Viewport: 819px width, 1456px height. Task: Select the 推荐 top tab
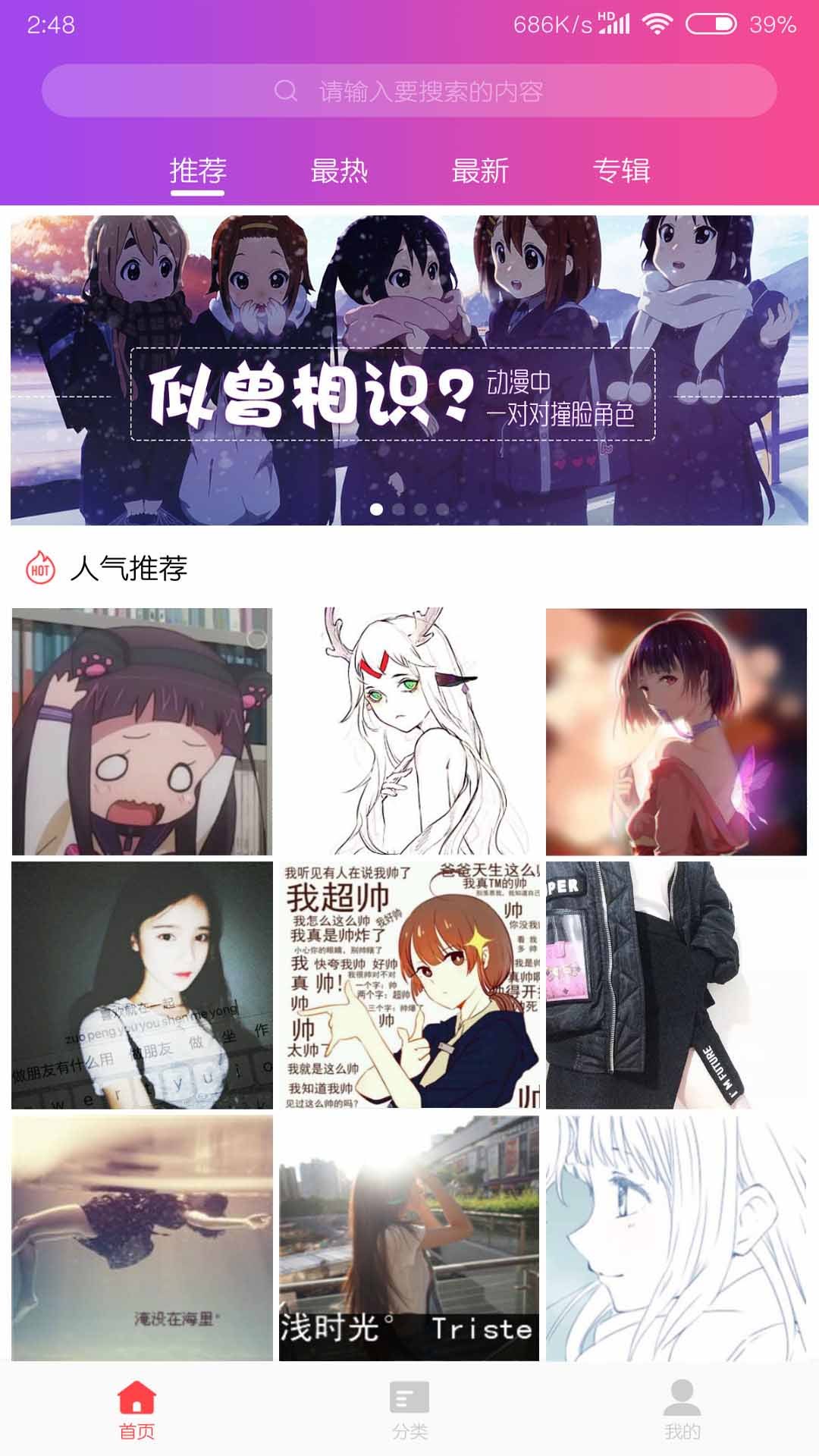point(197,171)
